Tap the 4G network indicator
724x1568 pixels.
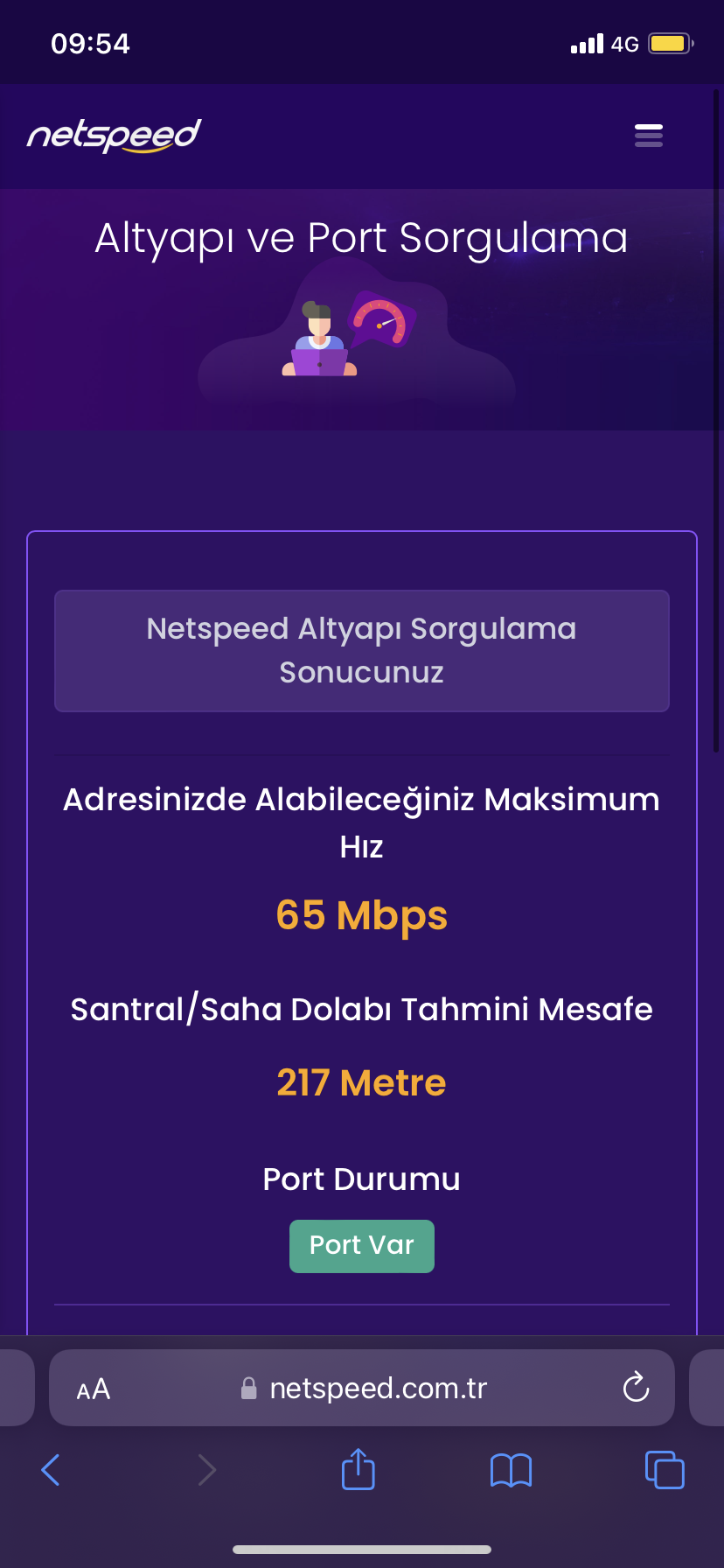pos(626,43)
